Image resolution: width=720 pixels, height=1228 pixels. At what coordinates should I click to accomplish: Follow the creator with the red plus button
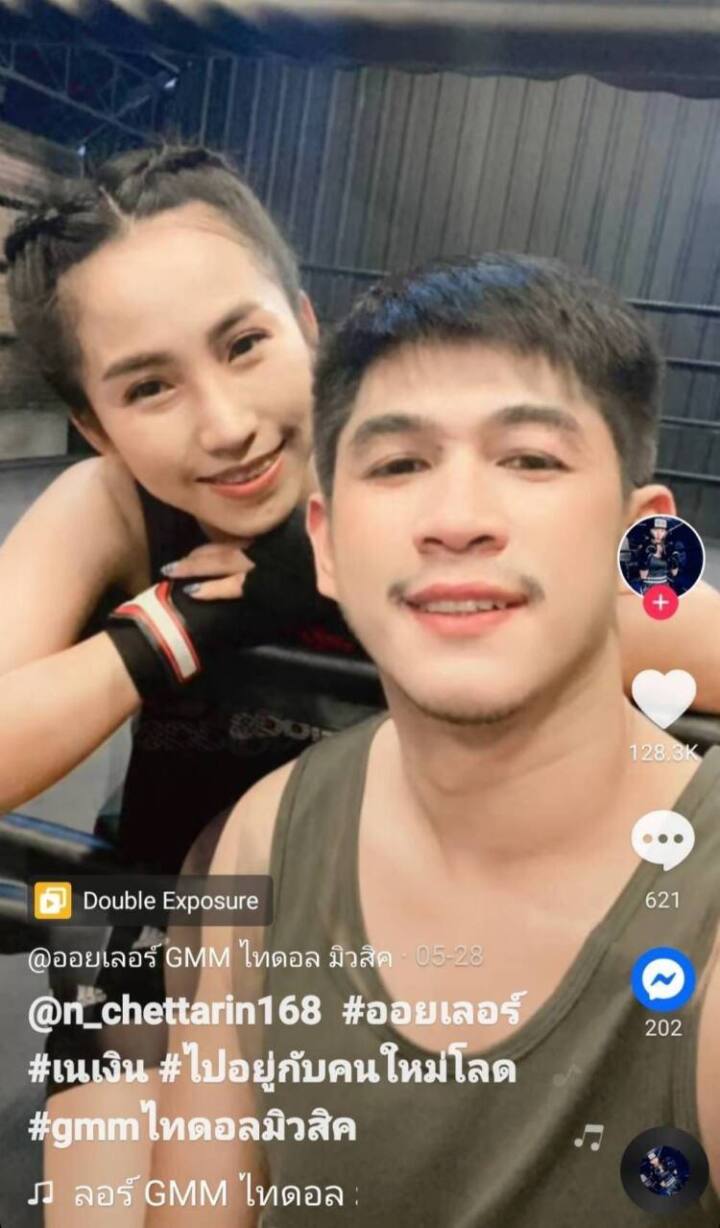[x=661, y=604]
